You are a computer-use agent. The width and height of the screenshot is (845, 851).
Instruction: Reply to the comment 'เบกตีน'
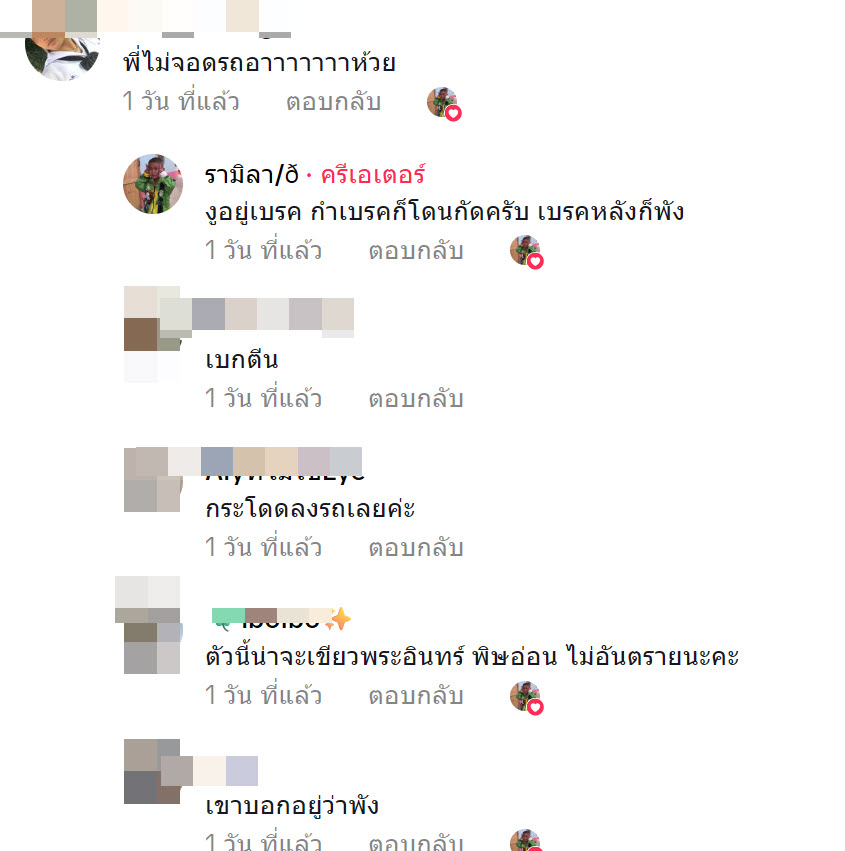tap(415, 399)
